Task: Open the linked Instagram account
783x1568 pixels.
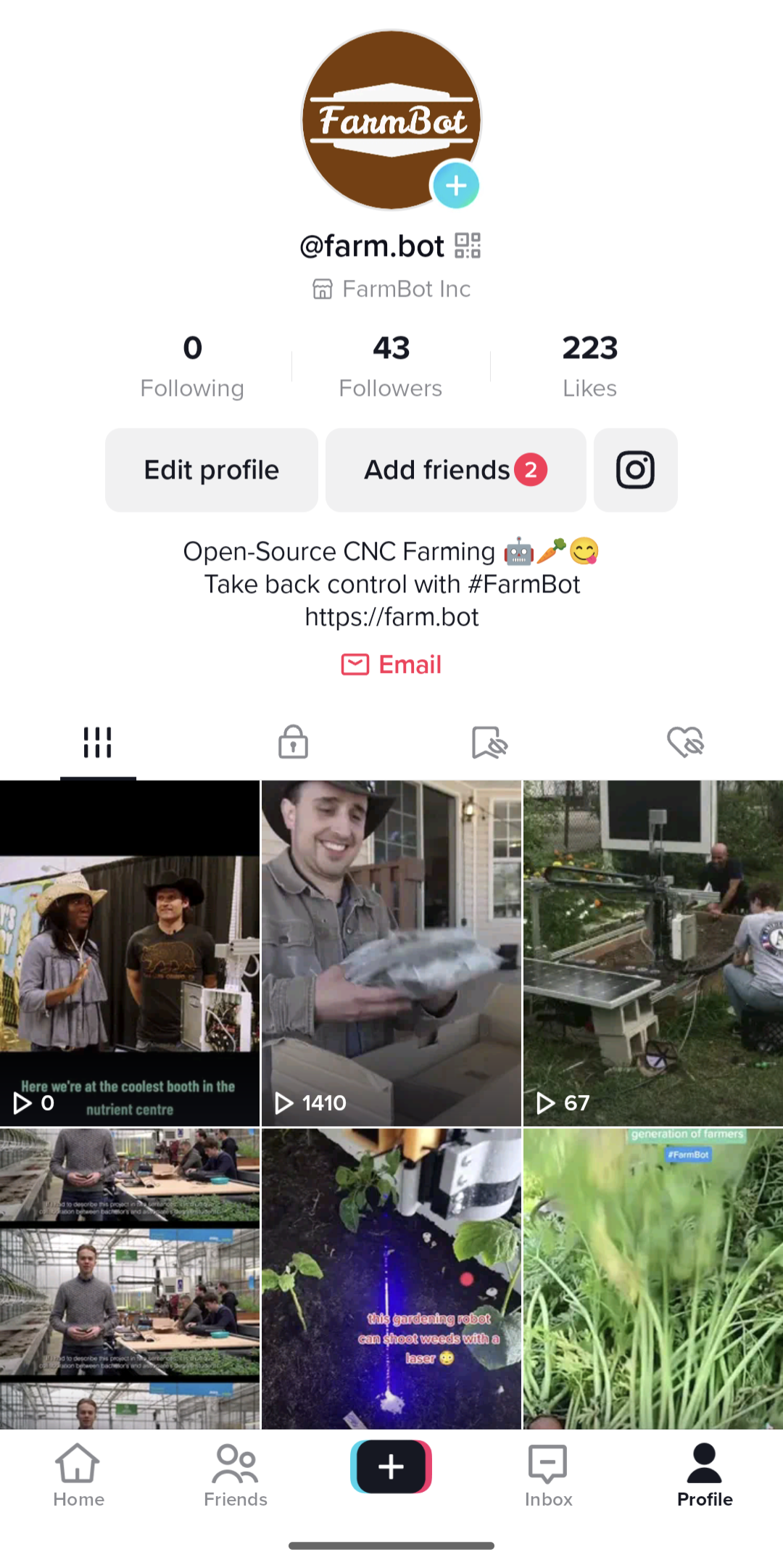Action: tap(634, 470)
